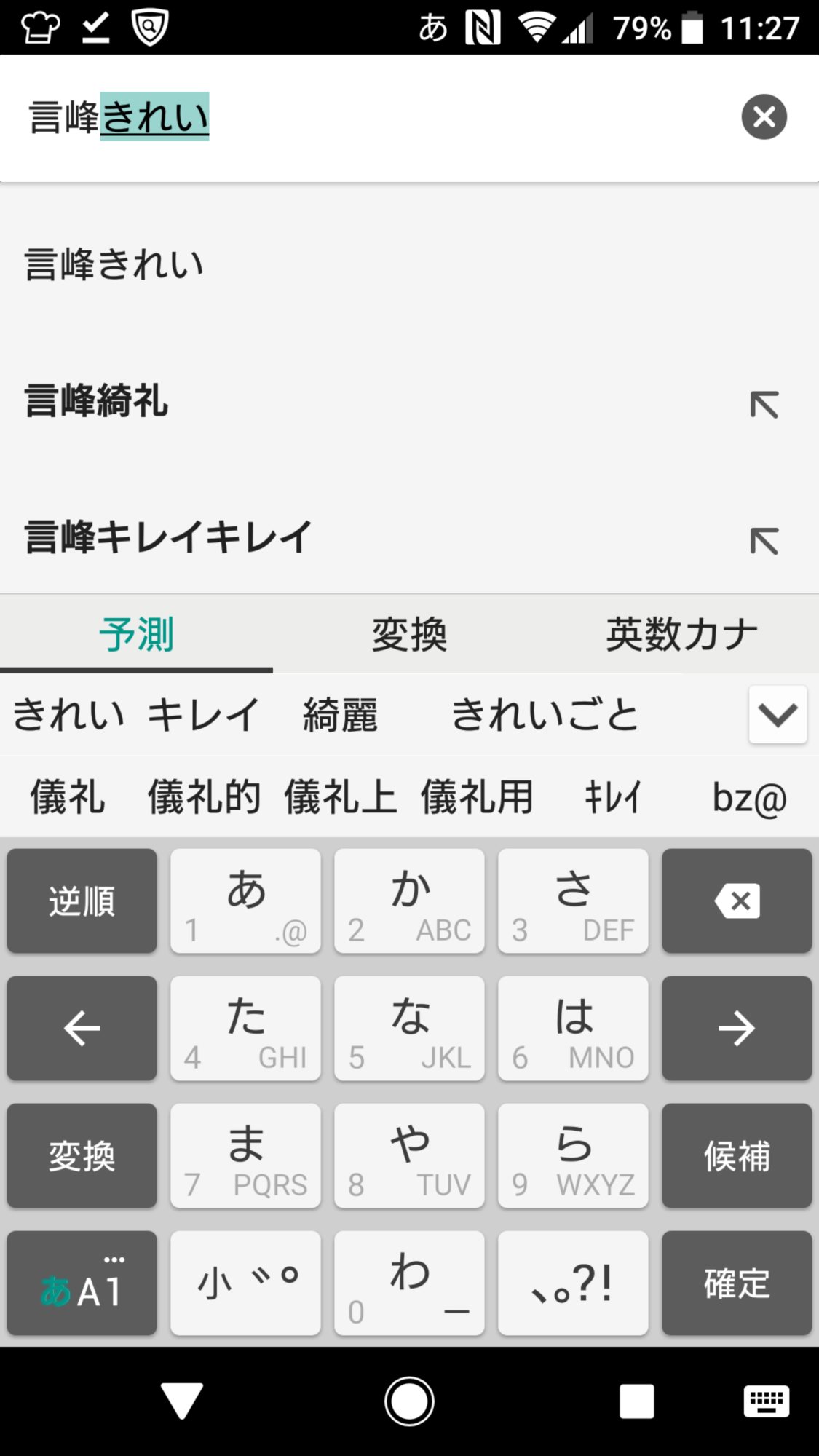The image size is (819, 1456).
Task: Pick the katakana candidate キレイ
Action: pos(204,714)
